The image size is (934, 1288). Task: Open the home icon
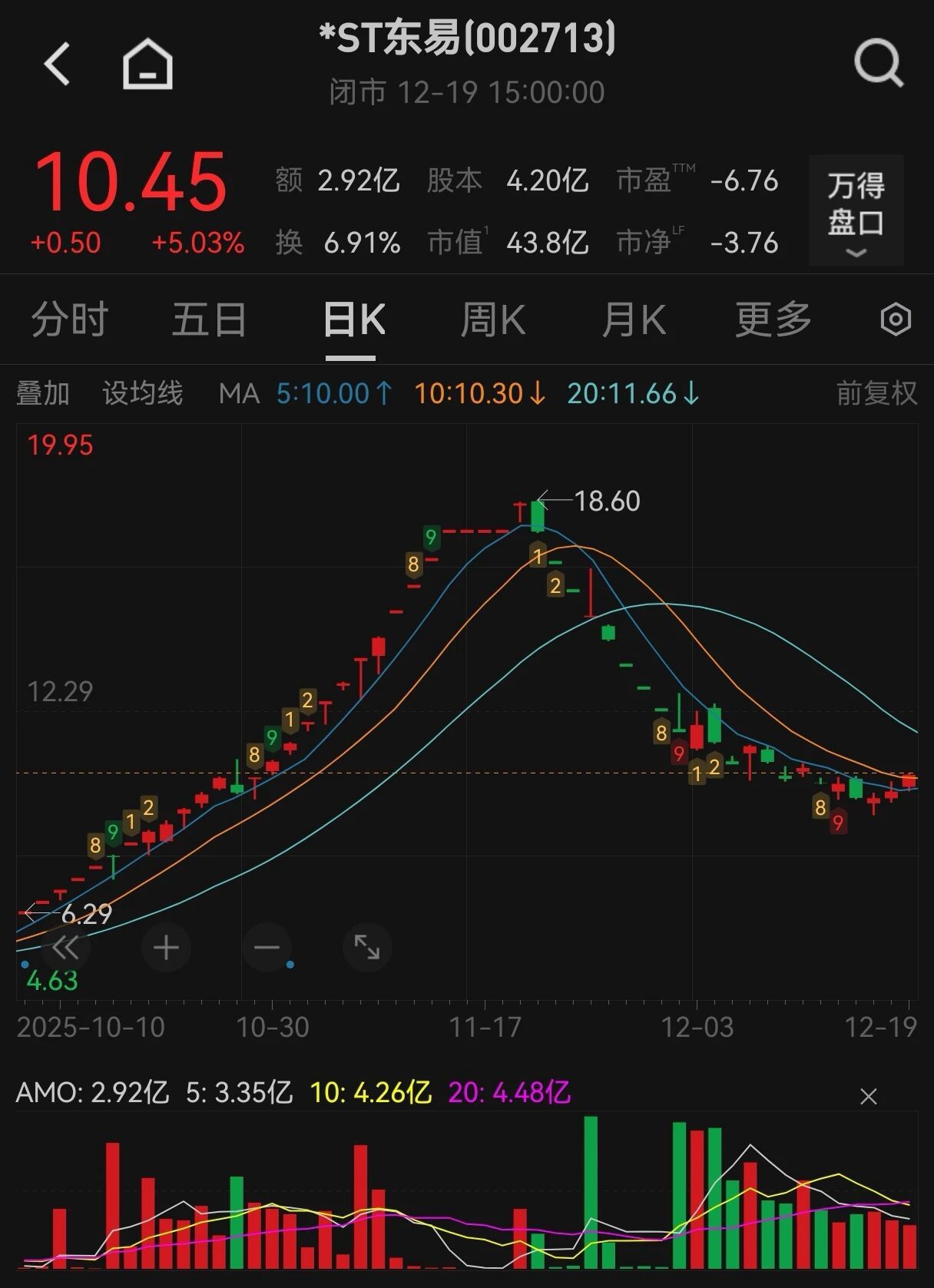147,65
